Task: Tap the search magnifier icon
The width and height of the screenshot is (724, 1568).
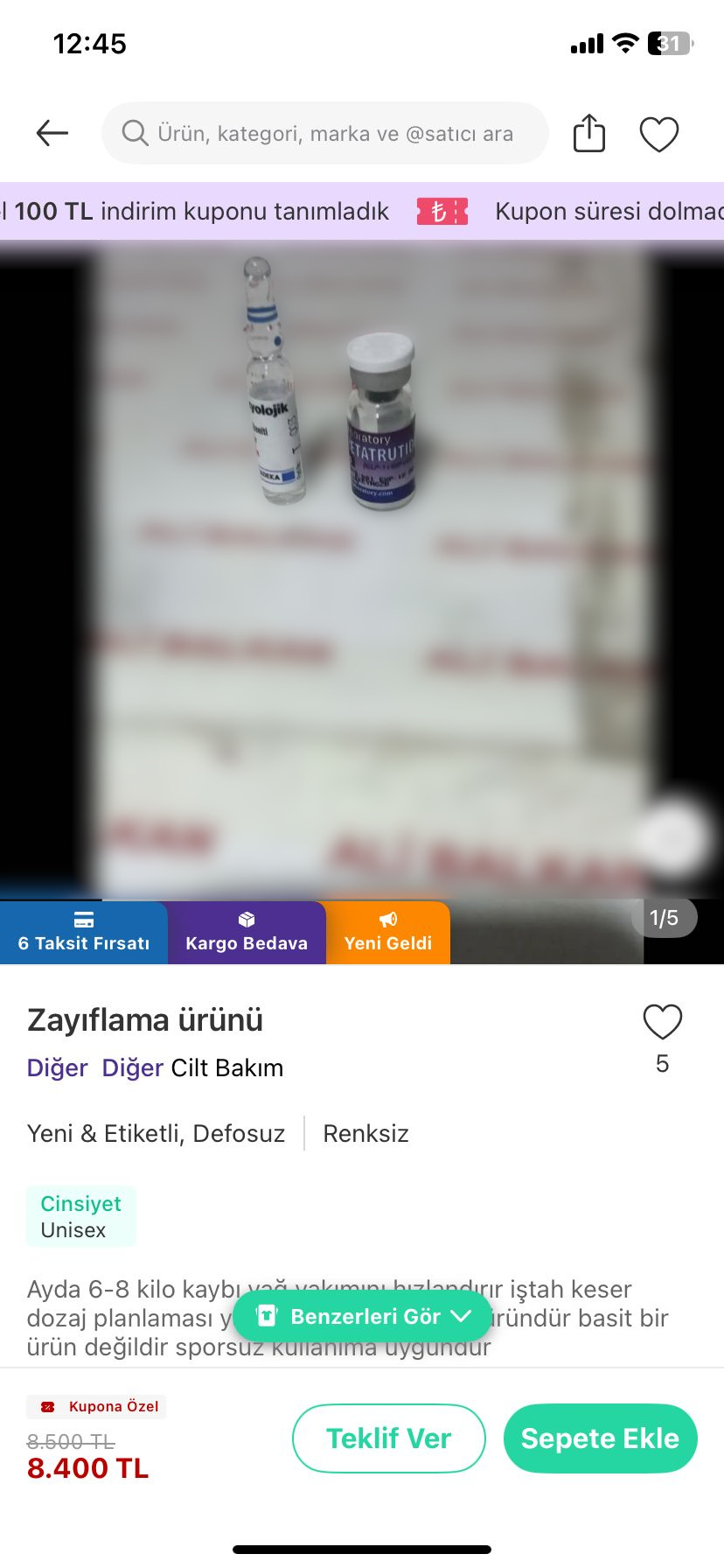Action: coord(134,133)
